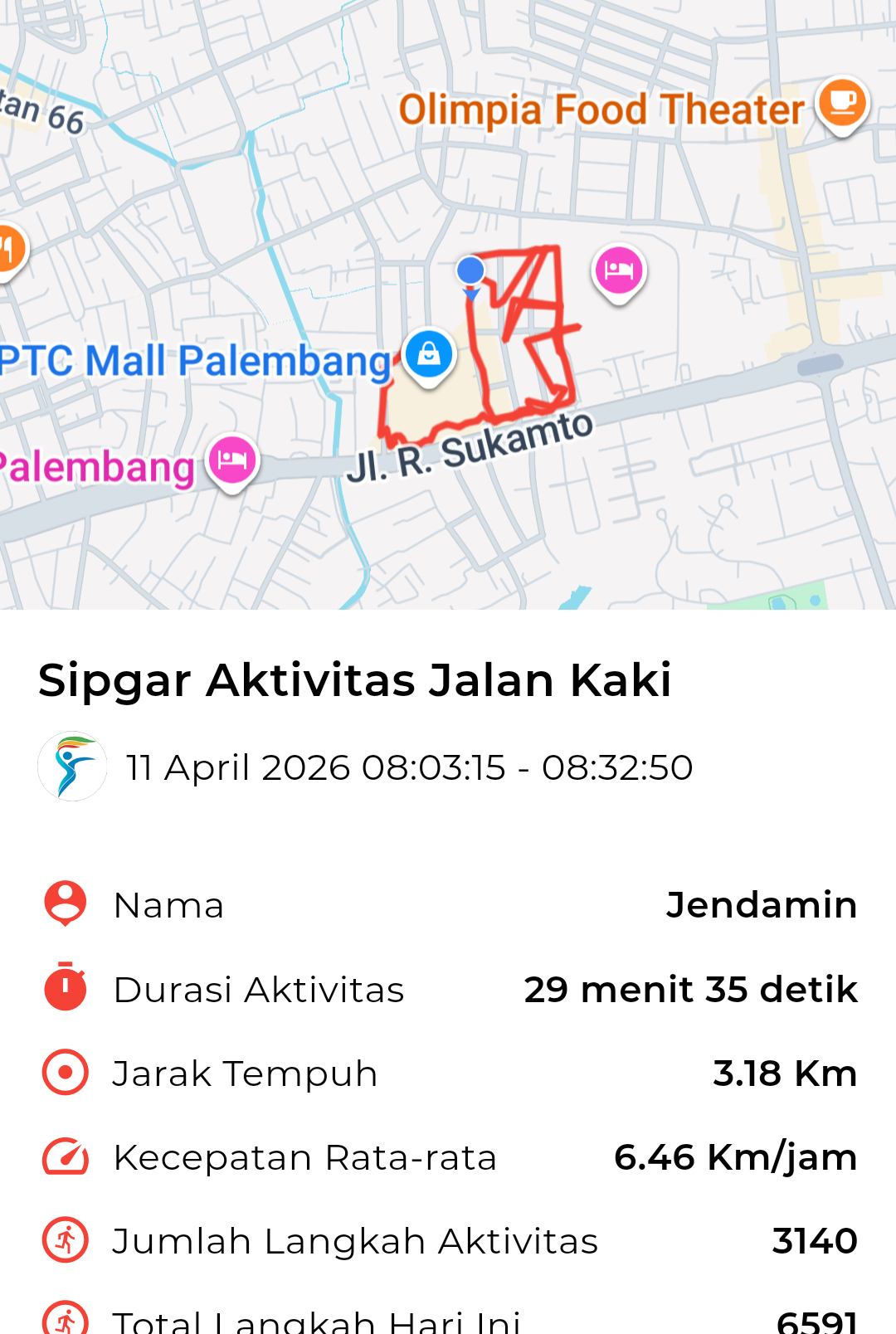
Task: Select the blue current location dot
Action: click(470, 270)
